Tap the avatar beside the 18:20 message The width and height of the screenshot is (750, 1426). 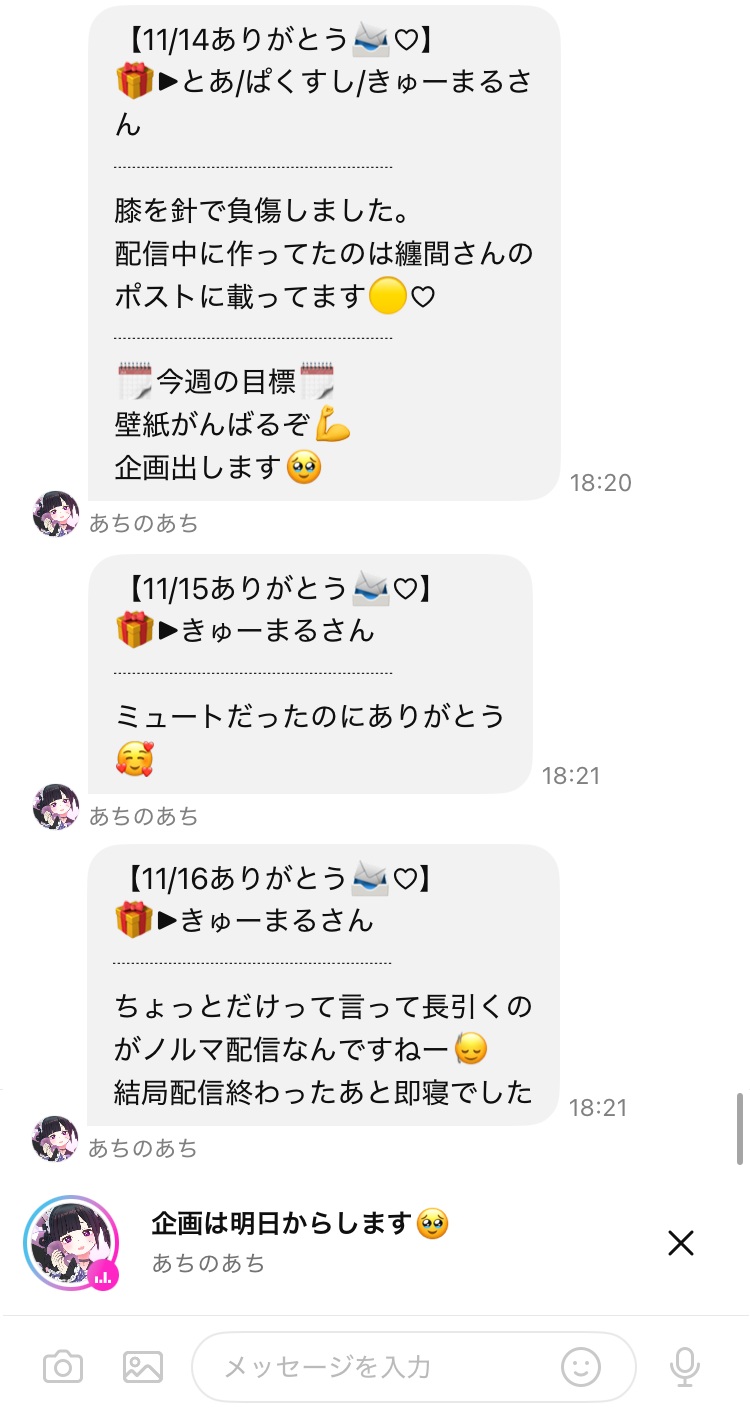tap(56, 514)
